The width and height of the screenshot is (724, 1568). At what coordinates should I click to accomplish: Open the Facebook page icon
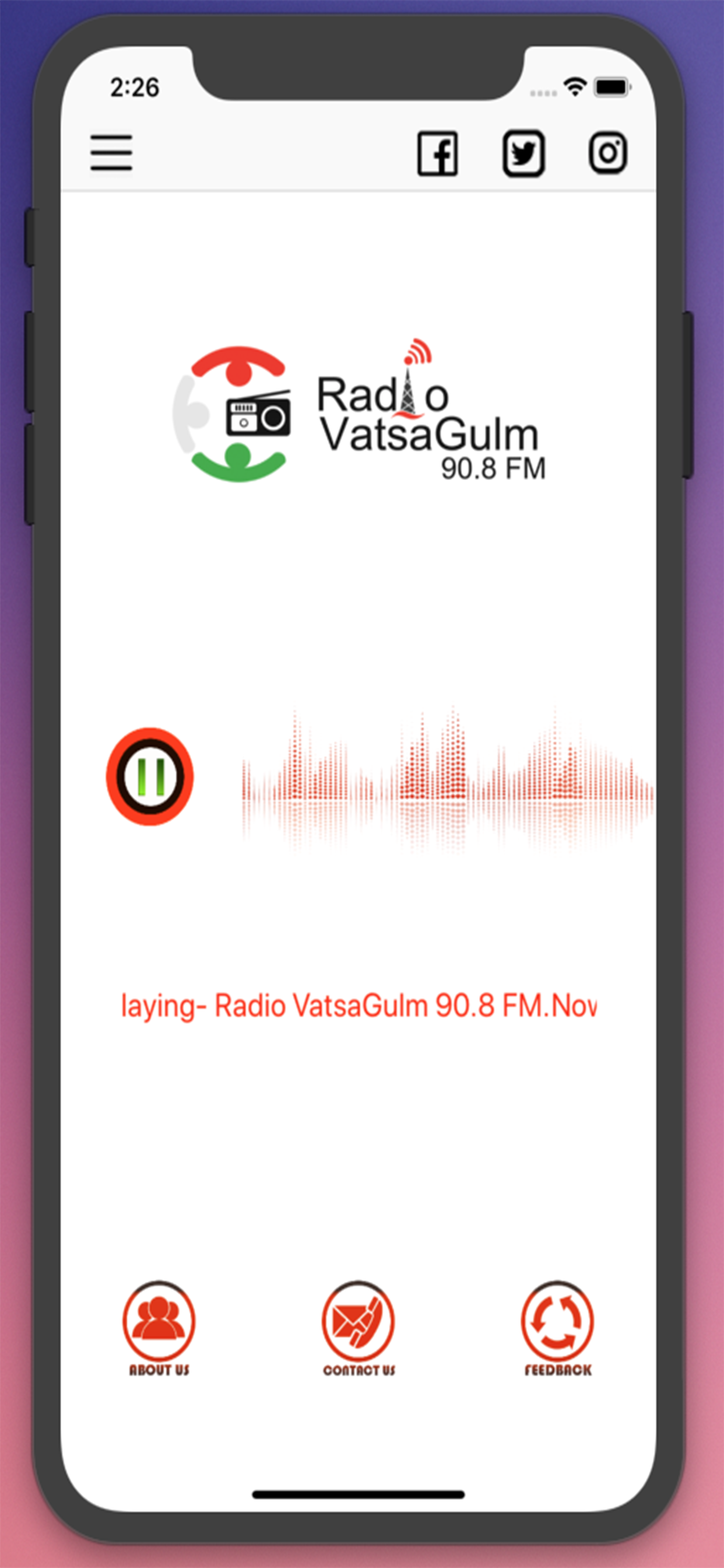tap(437, 153)
